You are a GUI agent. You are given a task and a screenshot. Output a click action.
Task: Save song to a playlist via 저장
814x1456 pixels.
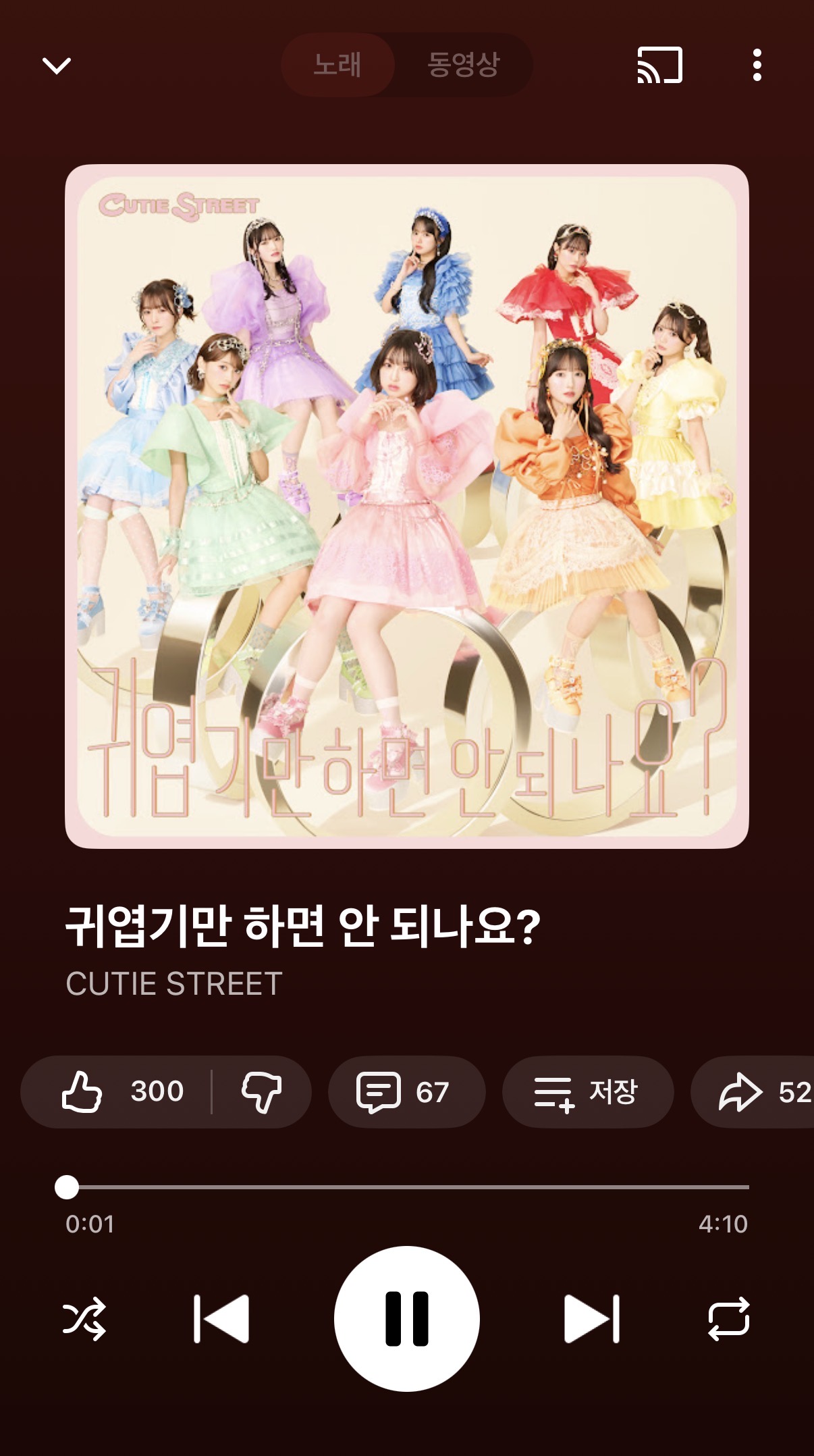[587, 1092]
